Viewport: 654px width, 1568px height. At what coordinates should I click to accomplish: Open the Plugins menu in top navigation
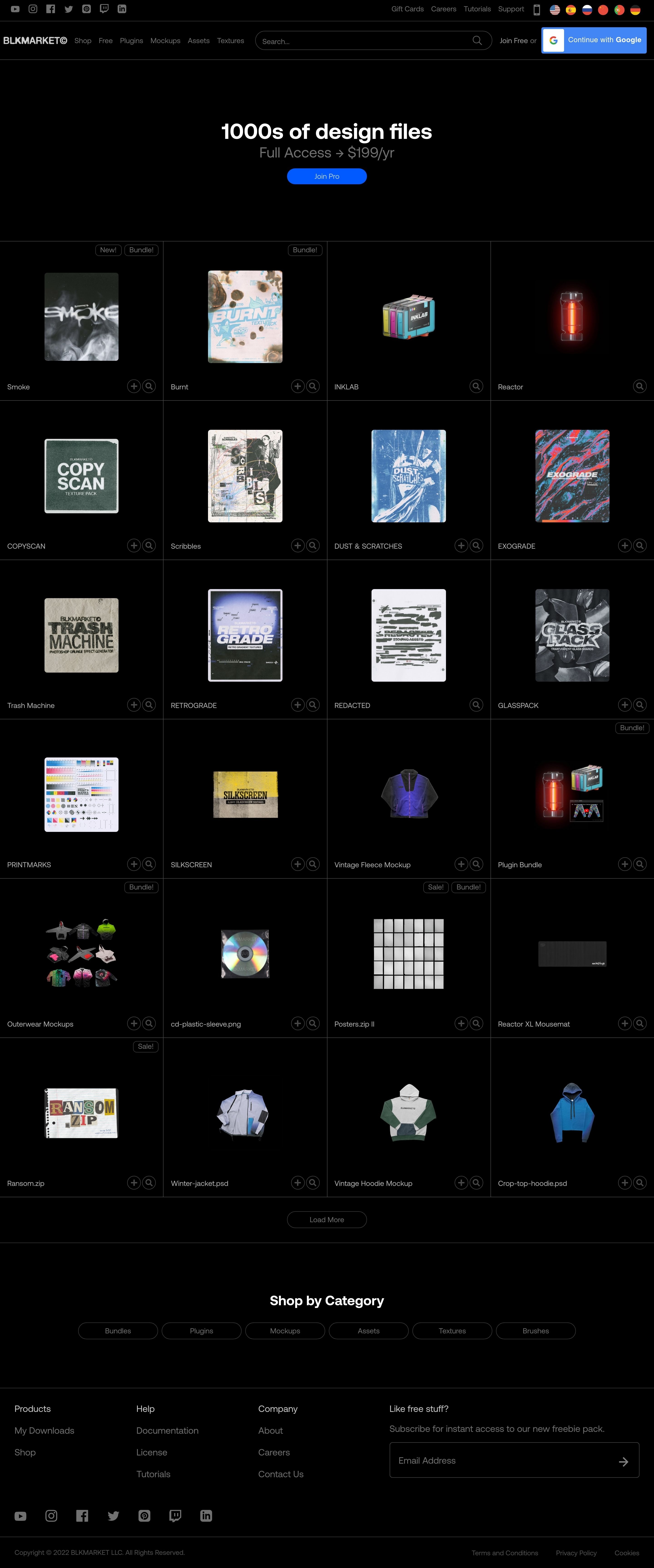131,41
